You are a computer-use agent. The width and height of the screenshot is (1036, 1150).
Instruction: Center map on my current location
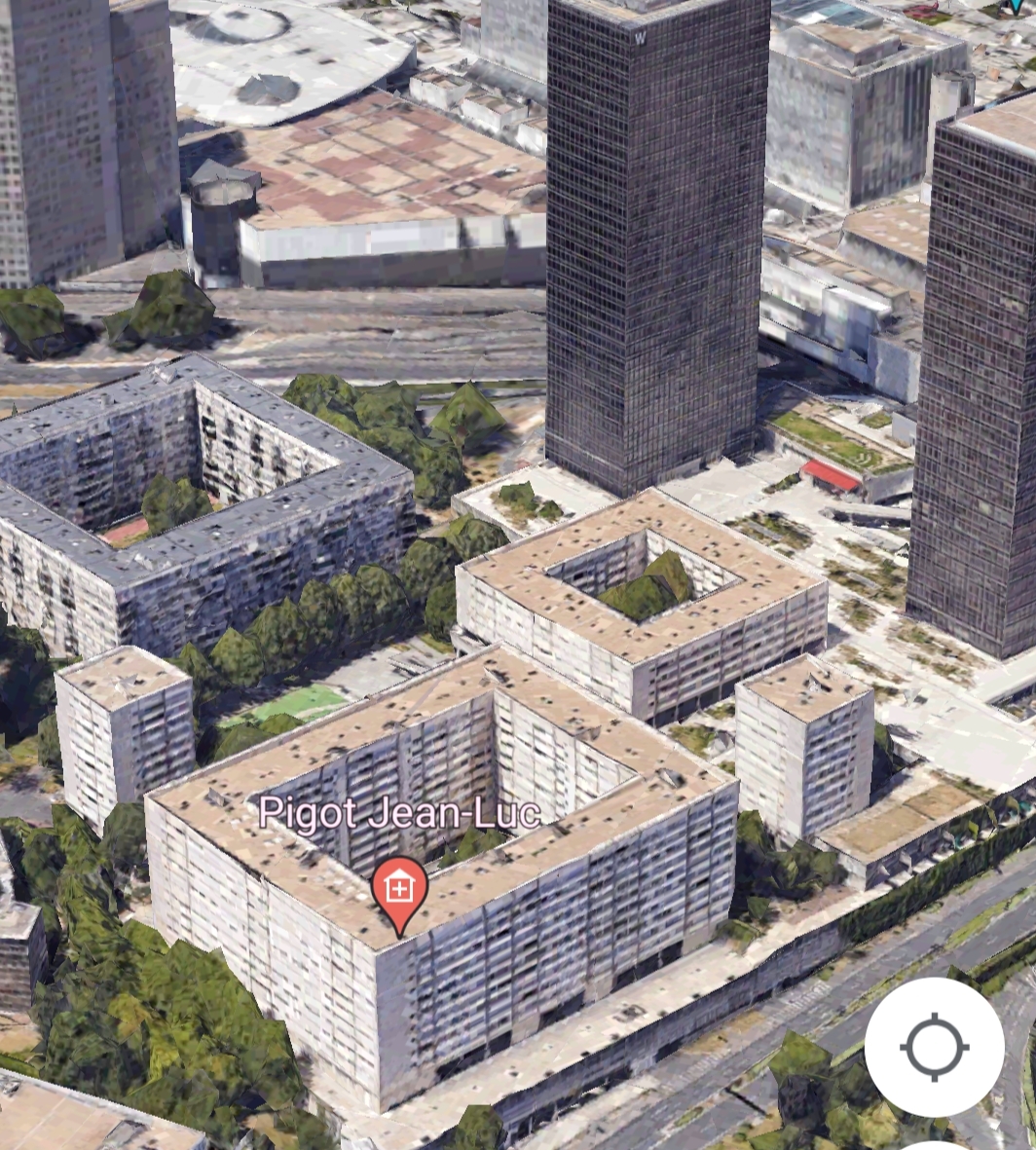coord(934,1047)
